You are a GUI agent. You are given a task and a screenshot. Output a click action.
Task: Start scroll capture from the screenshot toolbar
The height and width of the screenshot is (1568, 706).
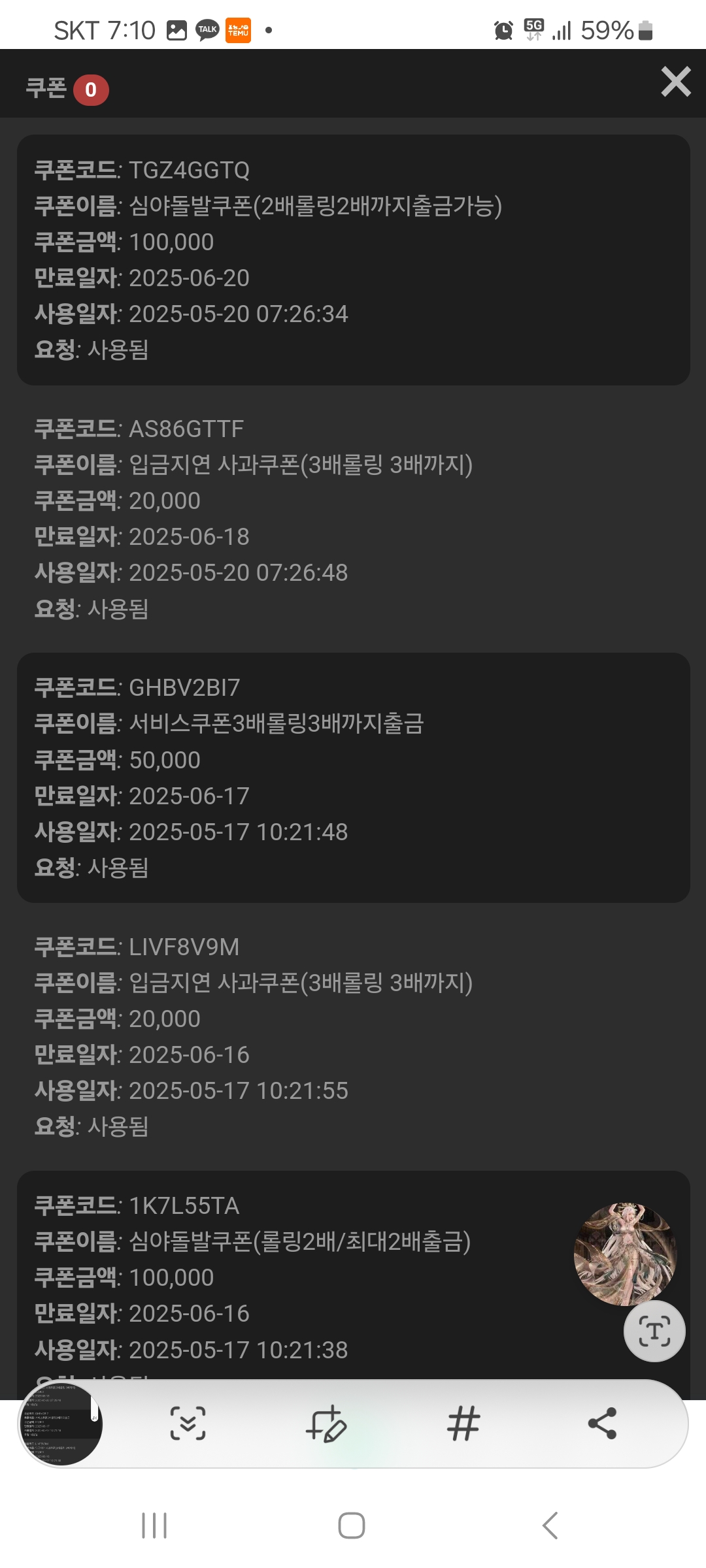188,1423
